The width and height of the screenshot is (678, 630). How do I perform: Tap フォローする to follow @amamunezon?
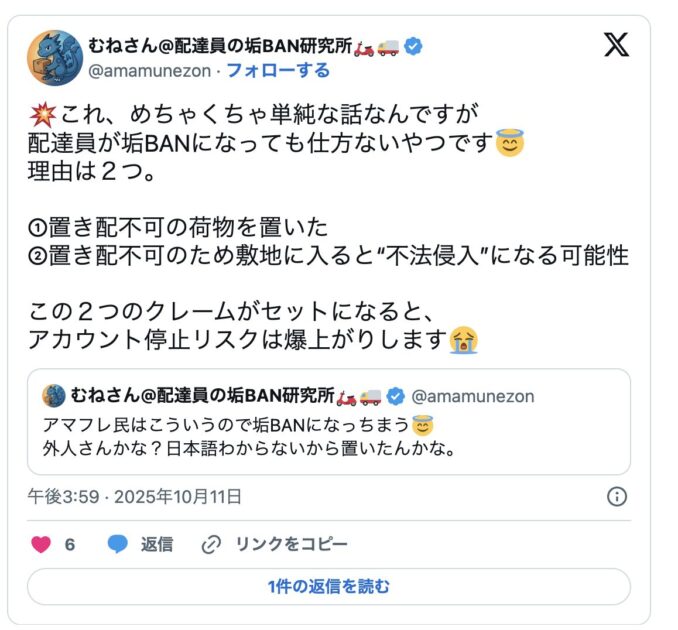277,71
